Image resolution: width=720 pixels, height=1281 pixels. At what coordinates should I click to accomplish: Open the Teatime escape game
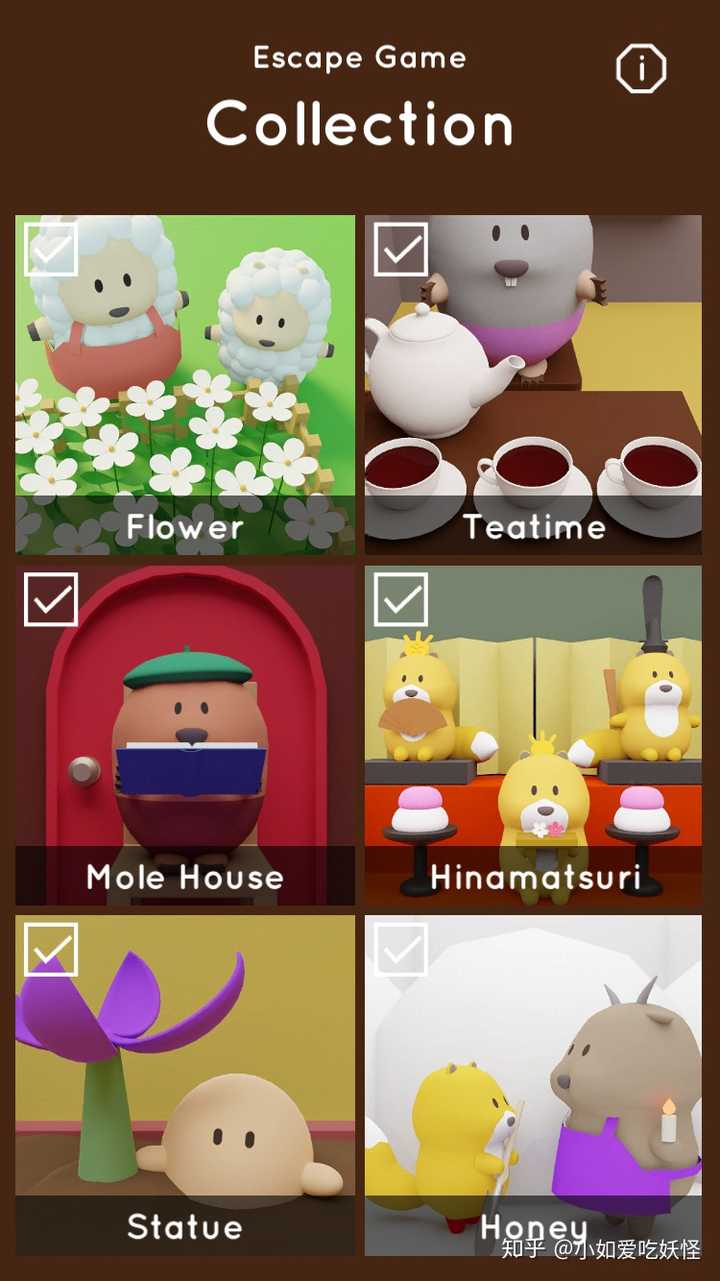coord(533,385)
